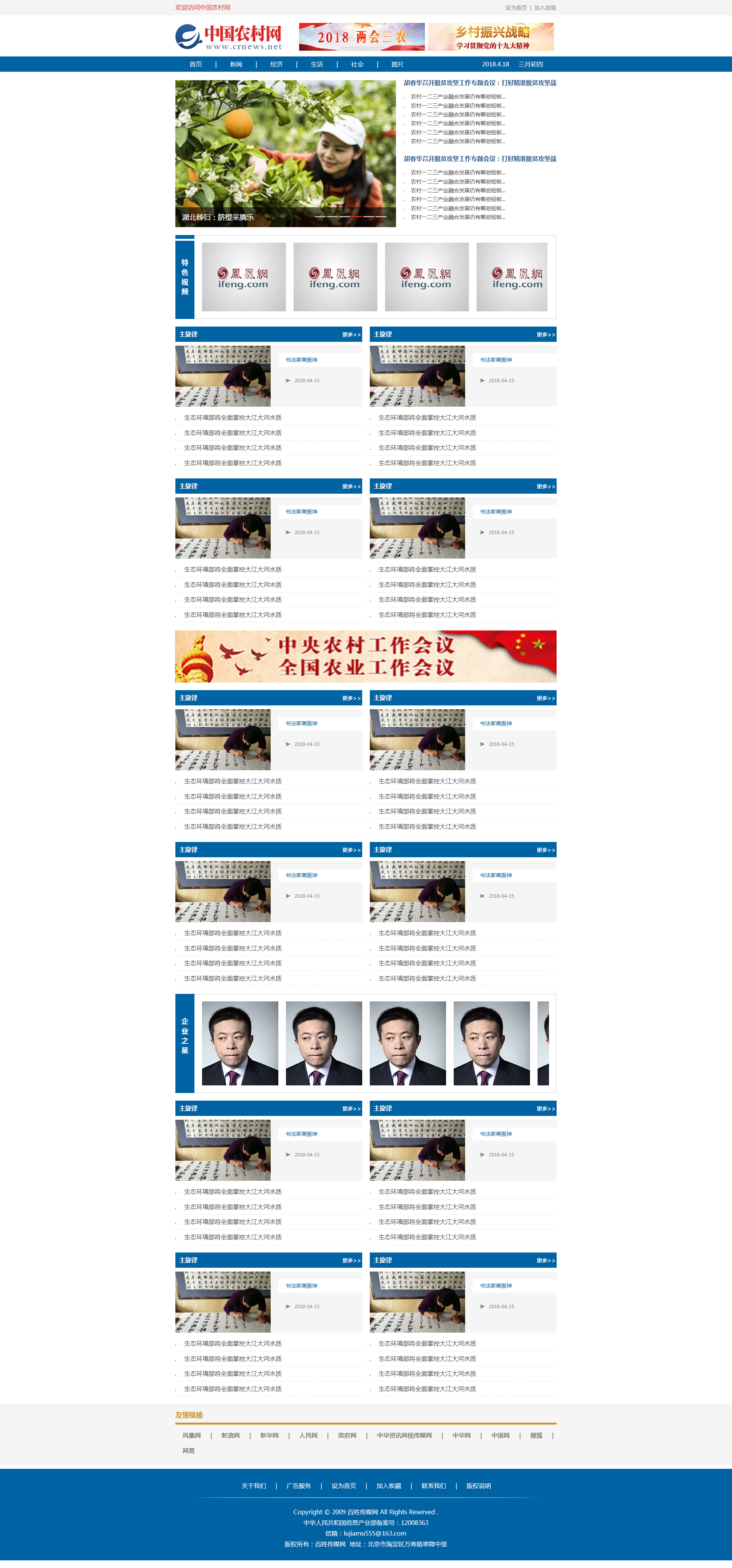Tap top-right 加入收藏 link

click(544, 8)
